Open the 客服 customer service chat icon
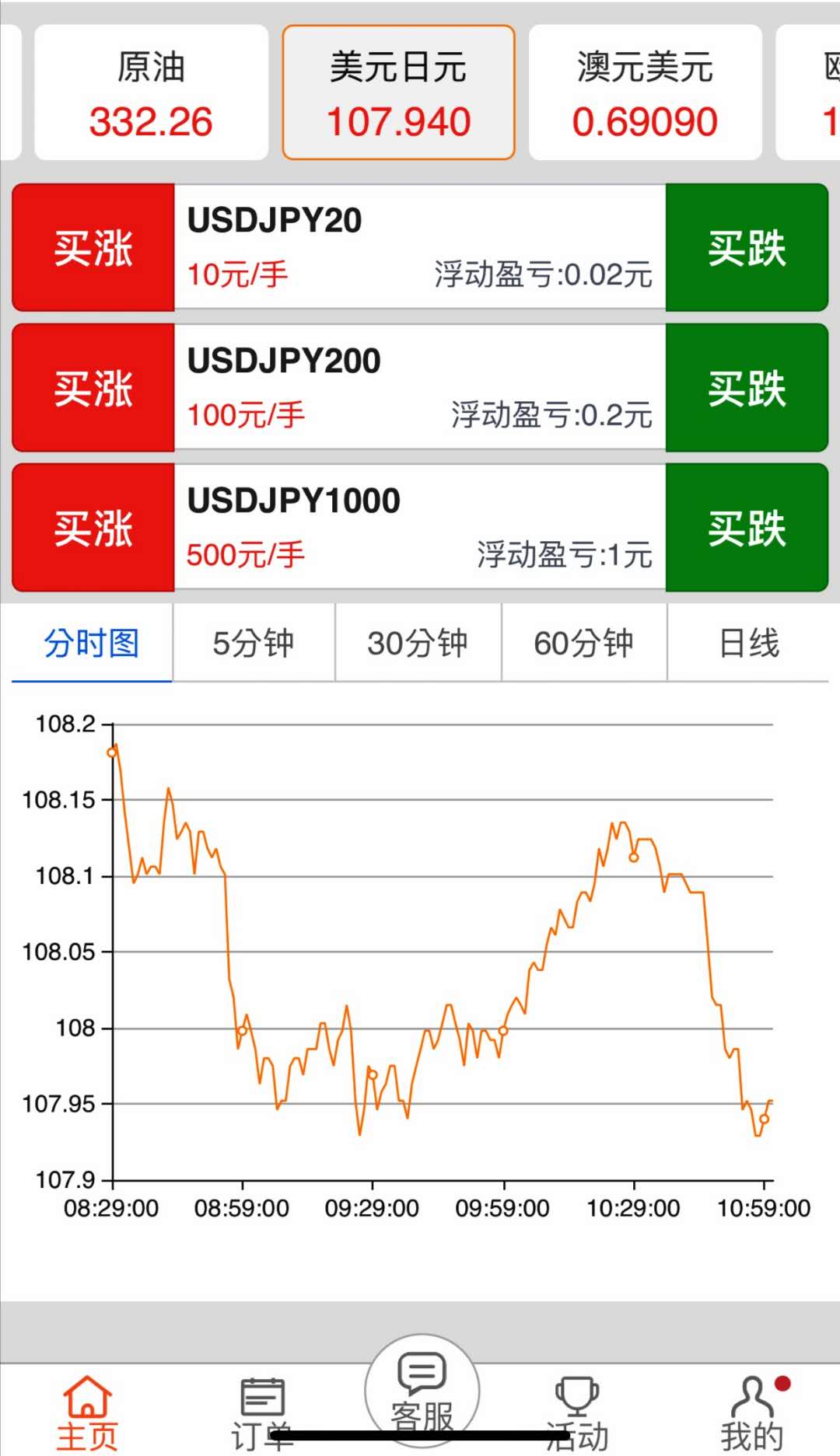840x1456 pixels. click(x=420, y=1391)
